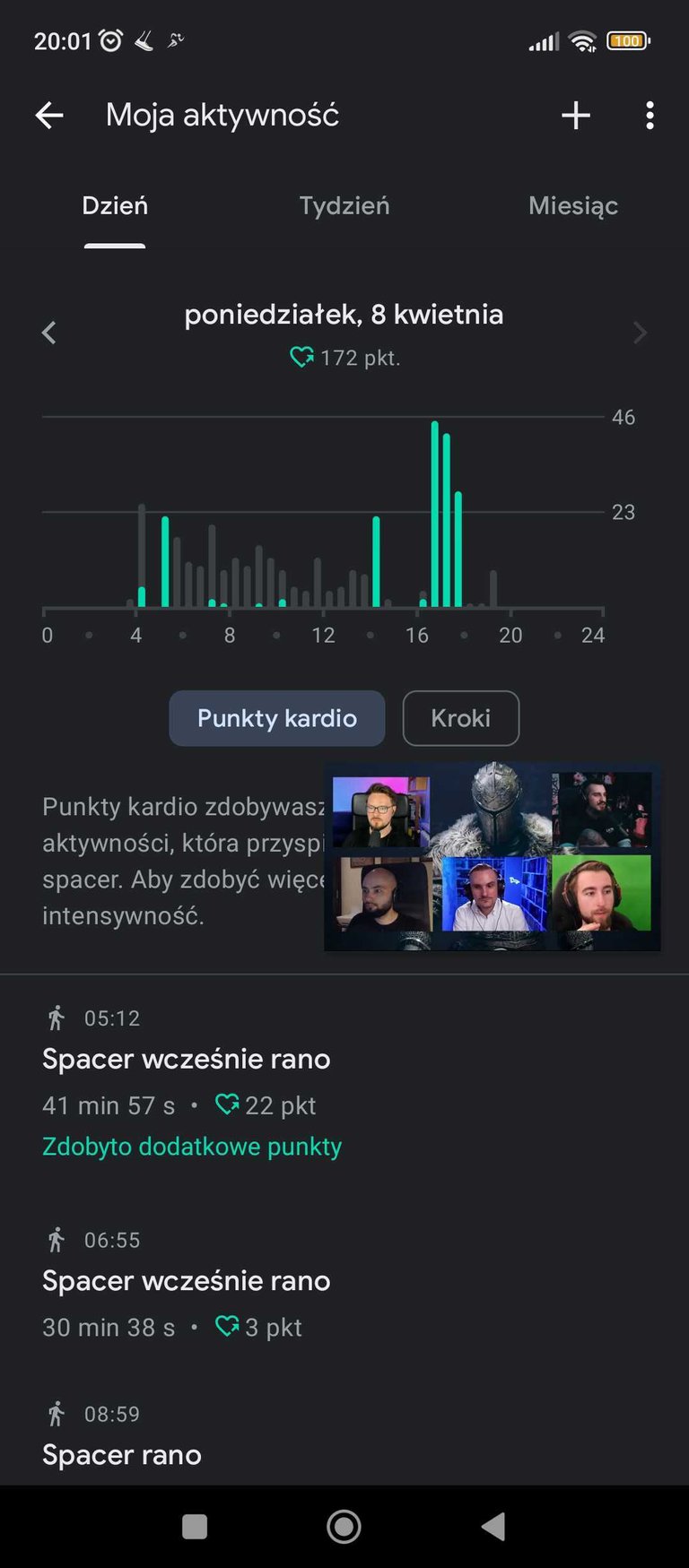Tap the floating picture-in-picture video window
Screen dimensions: 689x1568
pyautogui.click(x=493, y=856)
